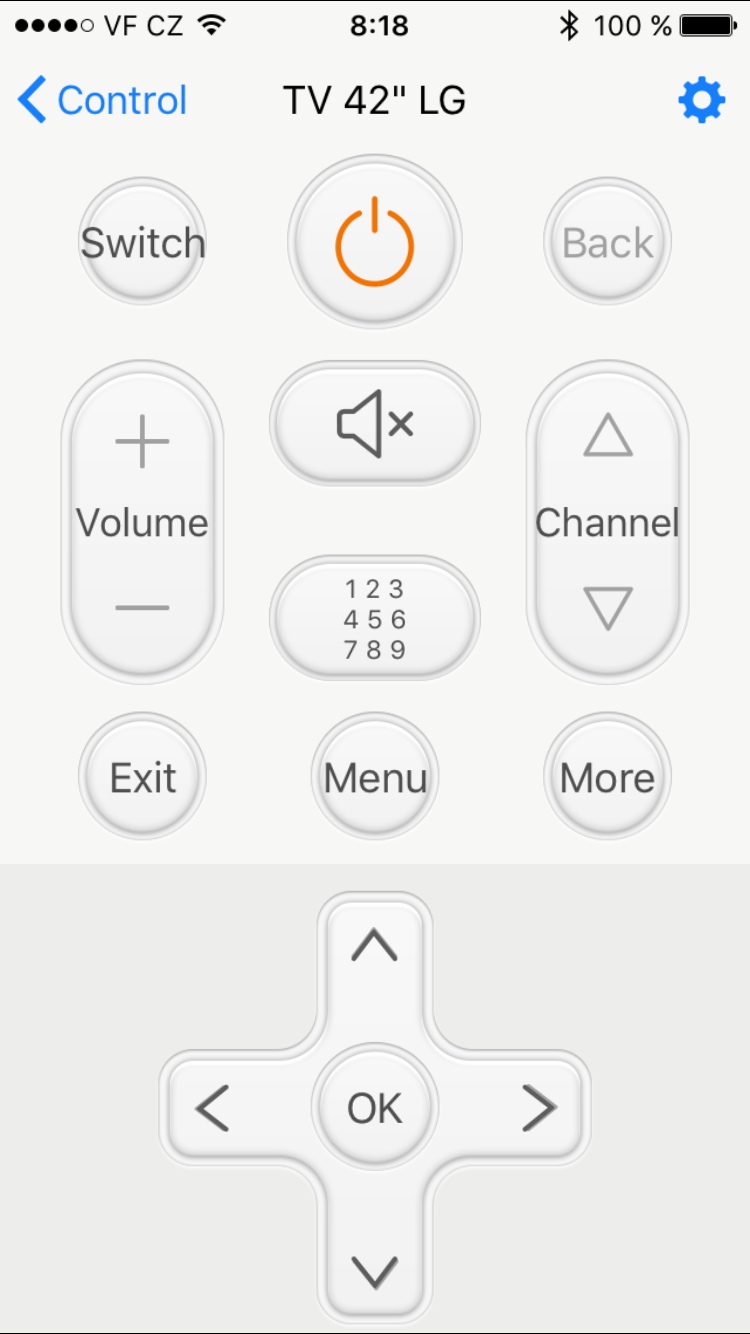Open the settings gear
This screenshot has height=1334, width=750.
click(701, 101)
